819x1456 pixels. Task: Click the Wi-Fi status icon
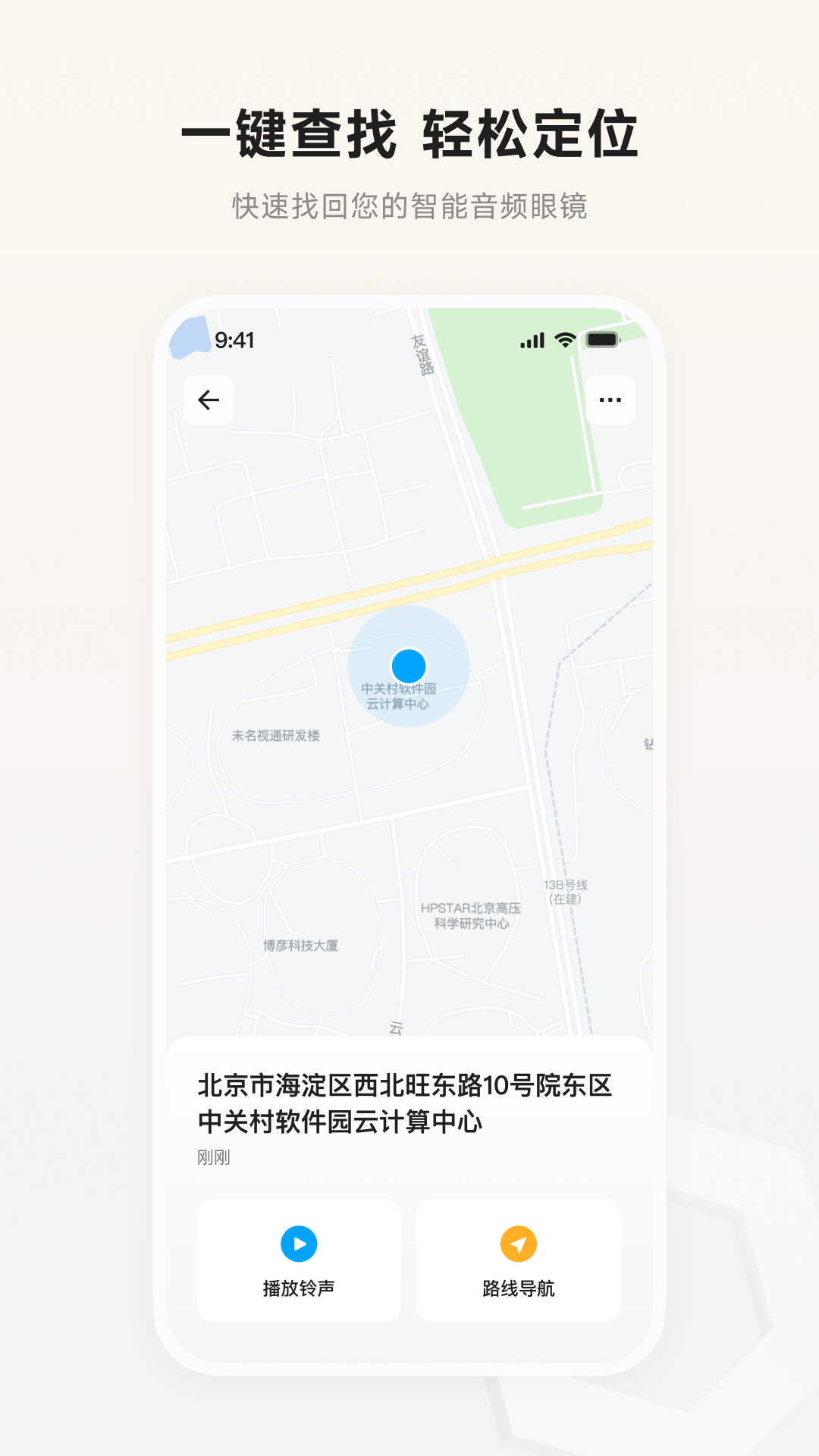point(564,340)
